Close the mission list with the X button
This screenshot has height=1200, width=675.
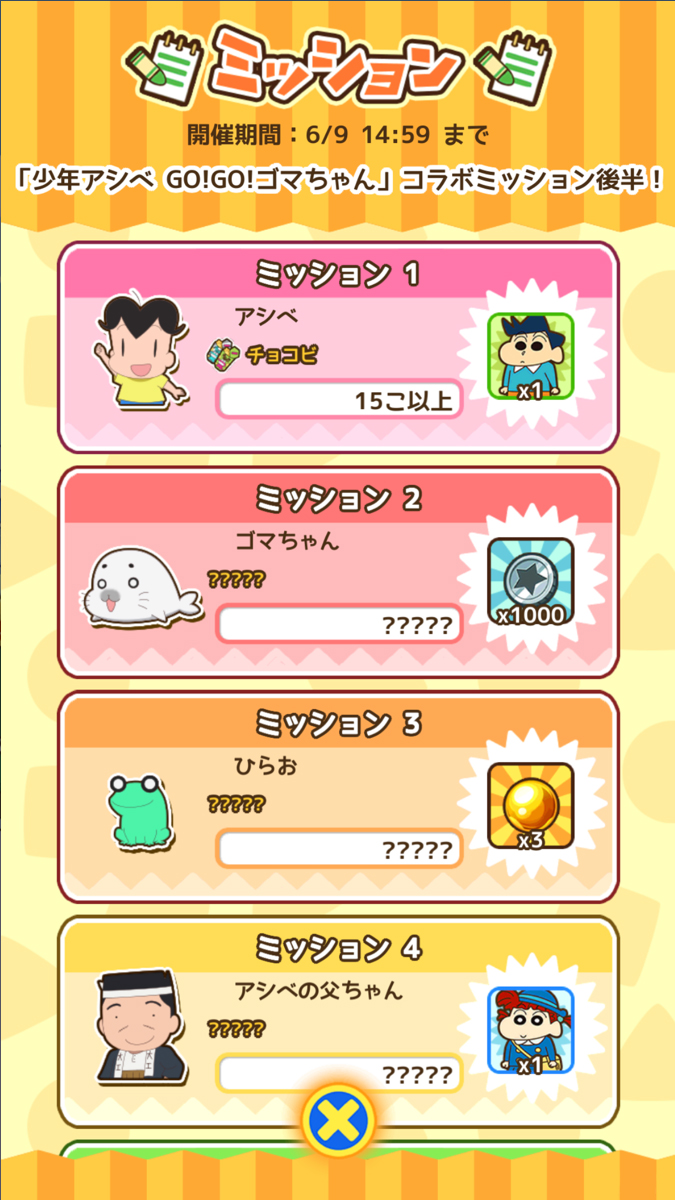pos(338,1121)
